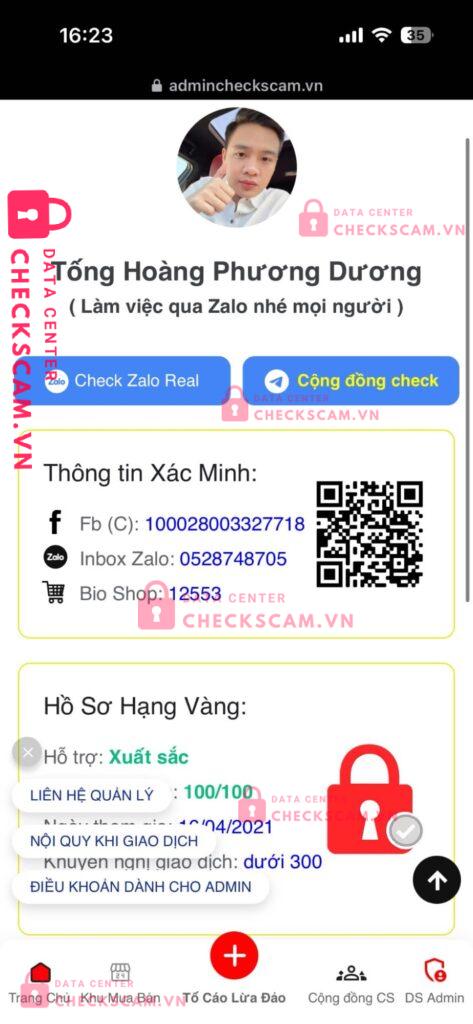473x1024 pixels.
Task: Switch to the DS Admin tab
Action: (x=434, y=984)
